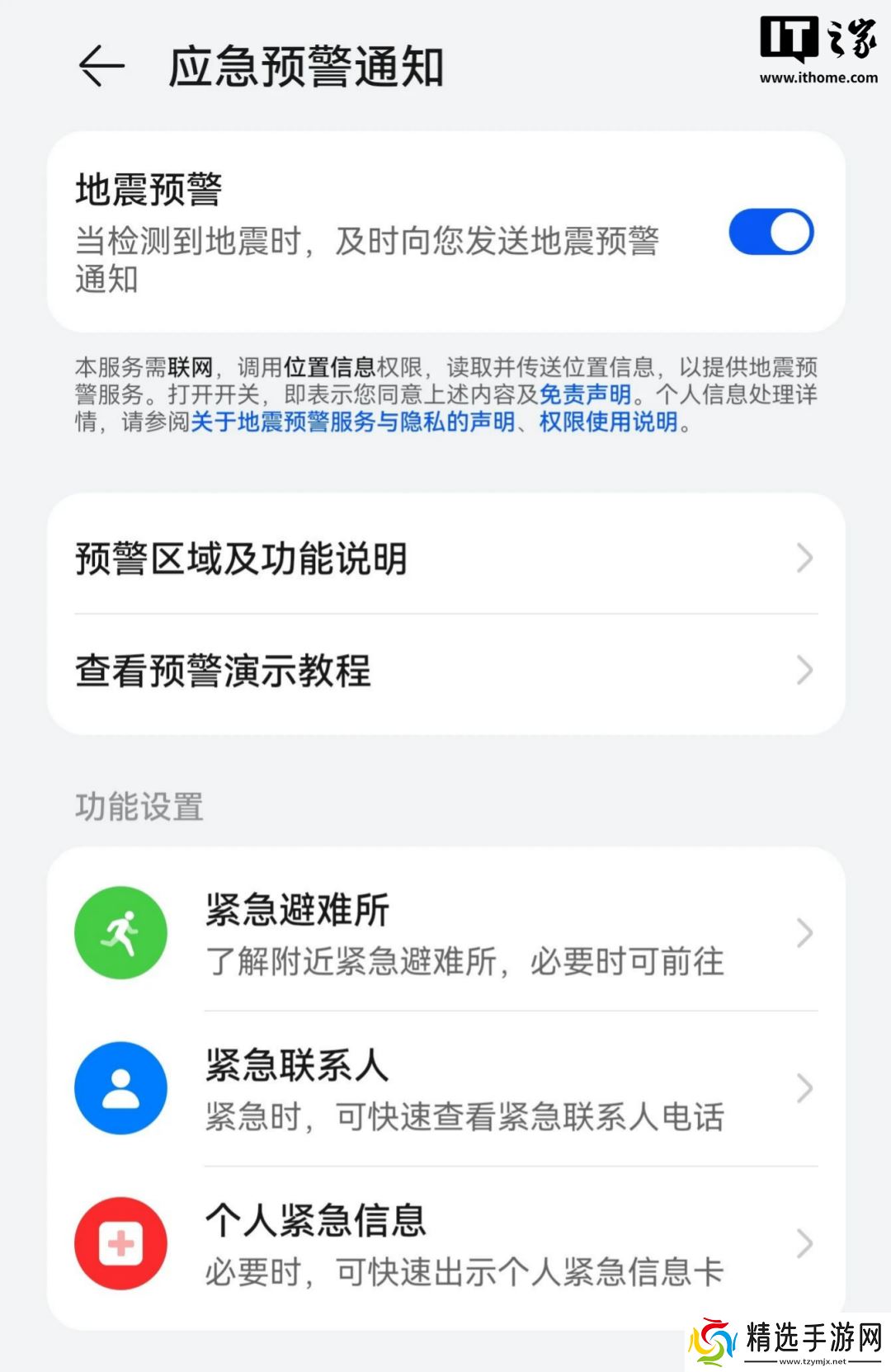Image resolution: width=891 pixels, height=1372 pixels.
Task: Open the 免责声明 link
Action: tap(585, 394)
